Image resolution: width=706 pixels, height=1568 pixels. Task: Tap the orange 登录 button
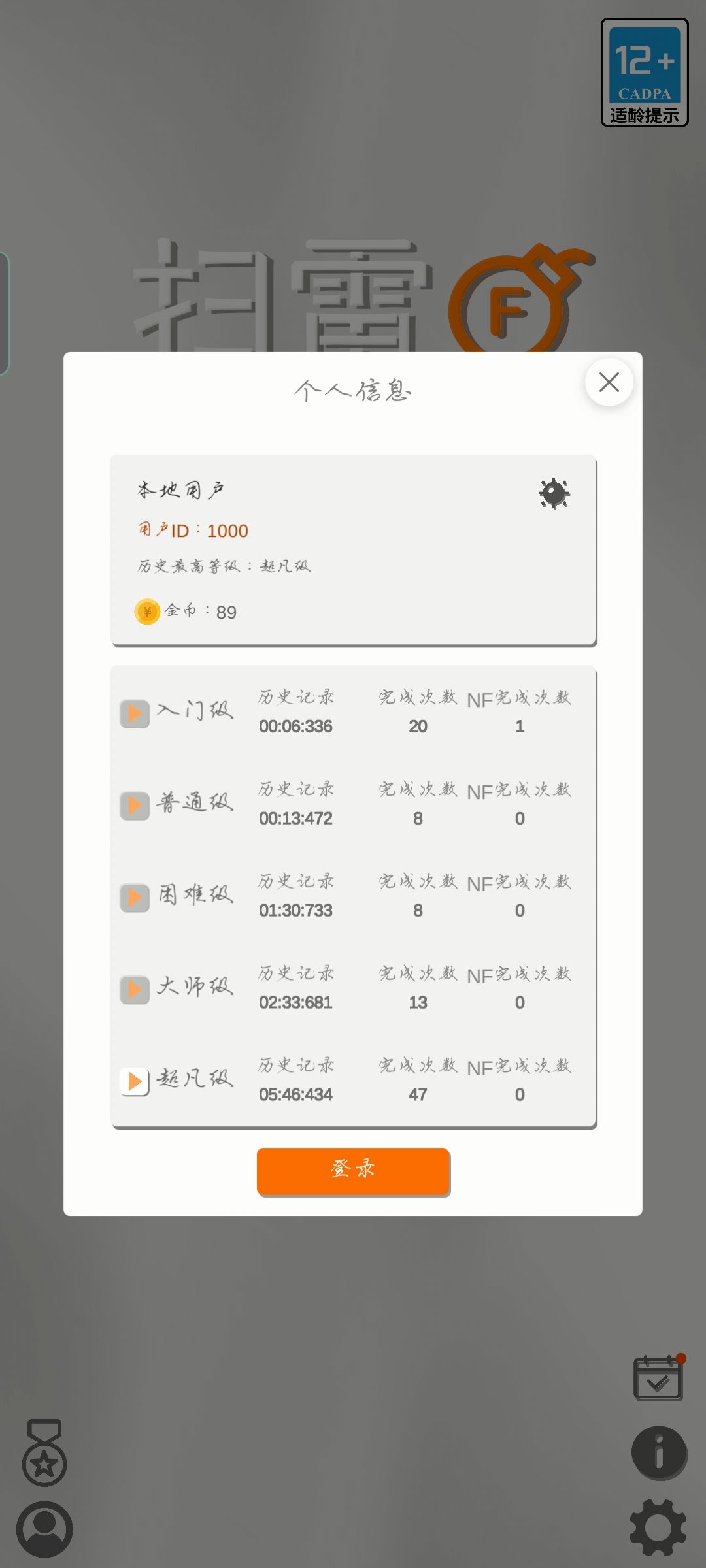pos(353,1171)
